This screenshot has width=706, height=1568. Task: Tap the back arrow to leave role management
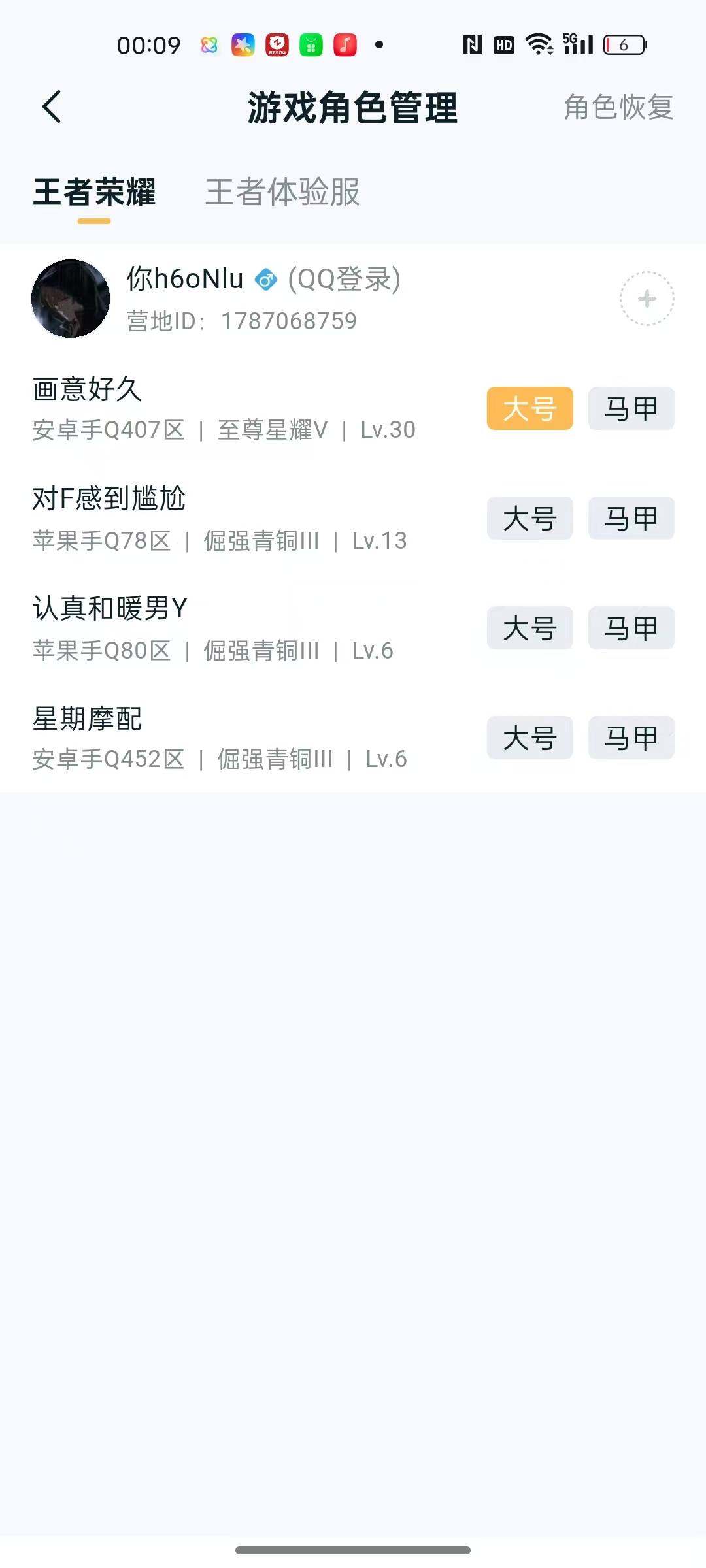tap(52, 108)
